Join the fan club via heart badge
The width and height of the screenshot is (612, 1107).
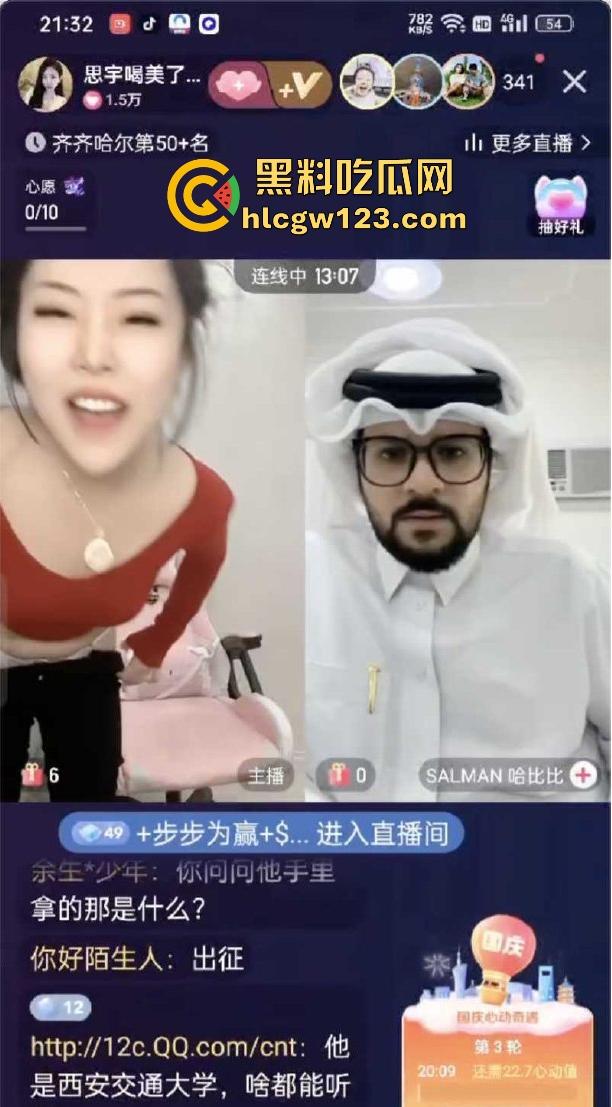240,84
